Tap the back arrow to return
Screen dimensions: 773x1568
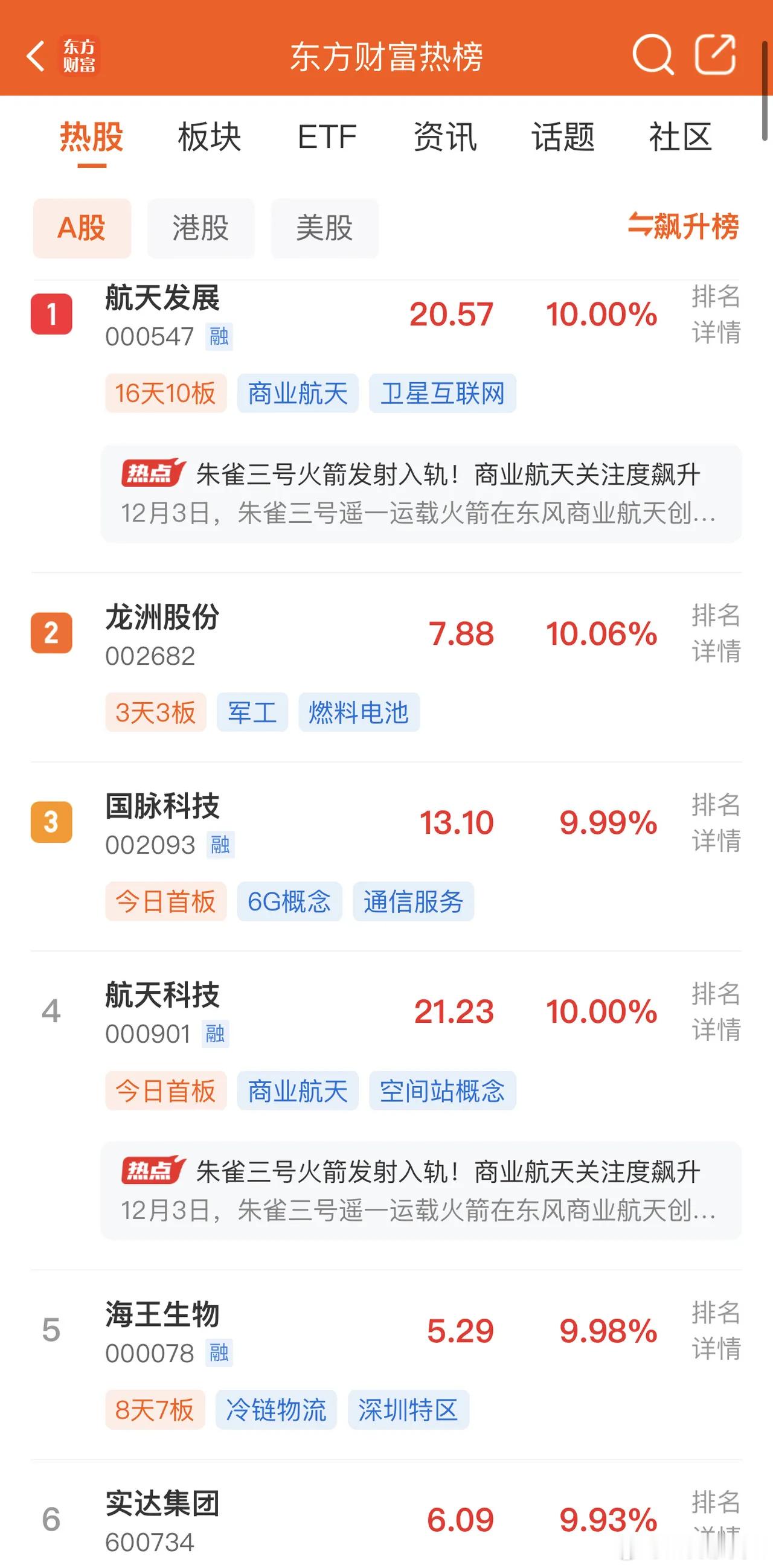34,57
